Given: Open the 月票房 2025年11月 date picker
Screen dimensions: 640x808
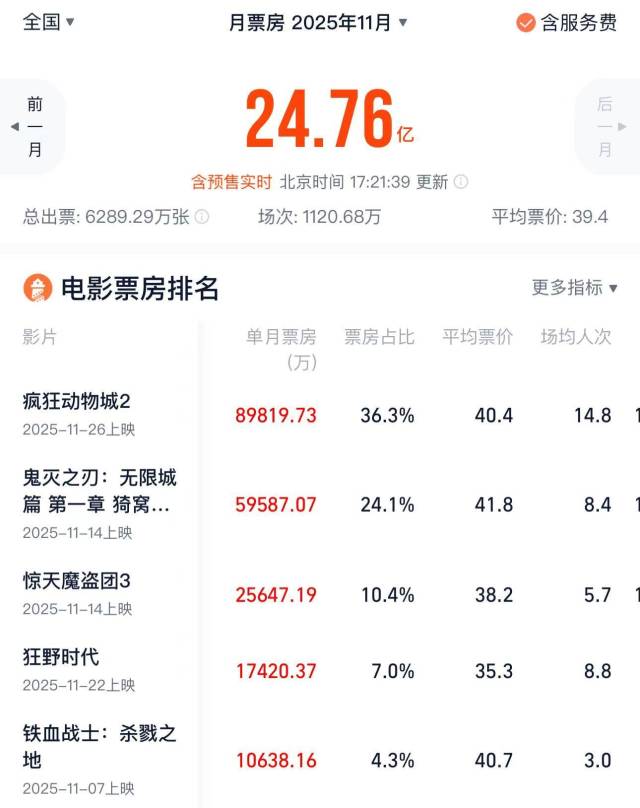Looking at the screenshot, I should click(x=318, y=22).
